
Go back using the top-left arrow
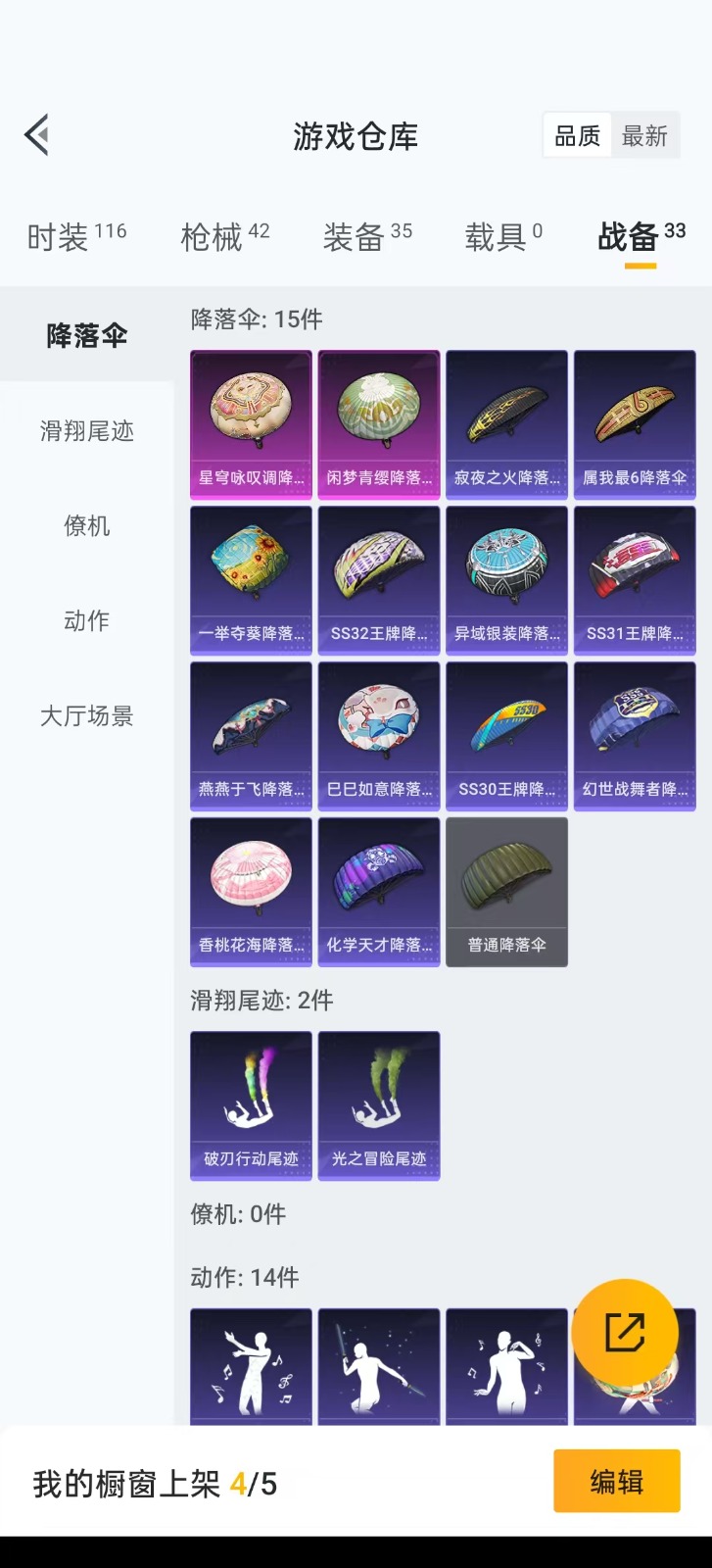pyautogui.click(x=37, y=135)
